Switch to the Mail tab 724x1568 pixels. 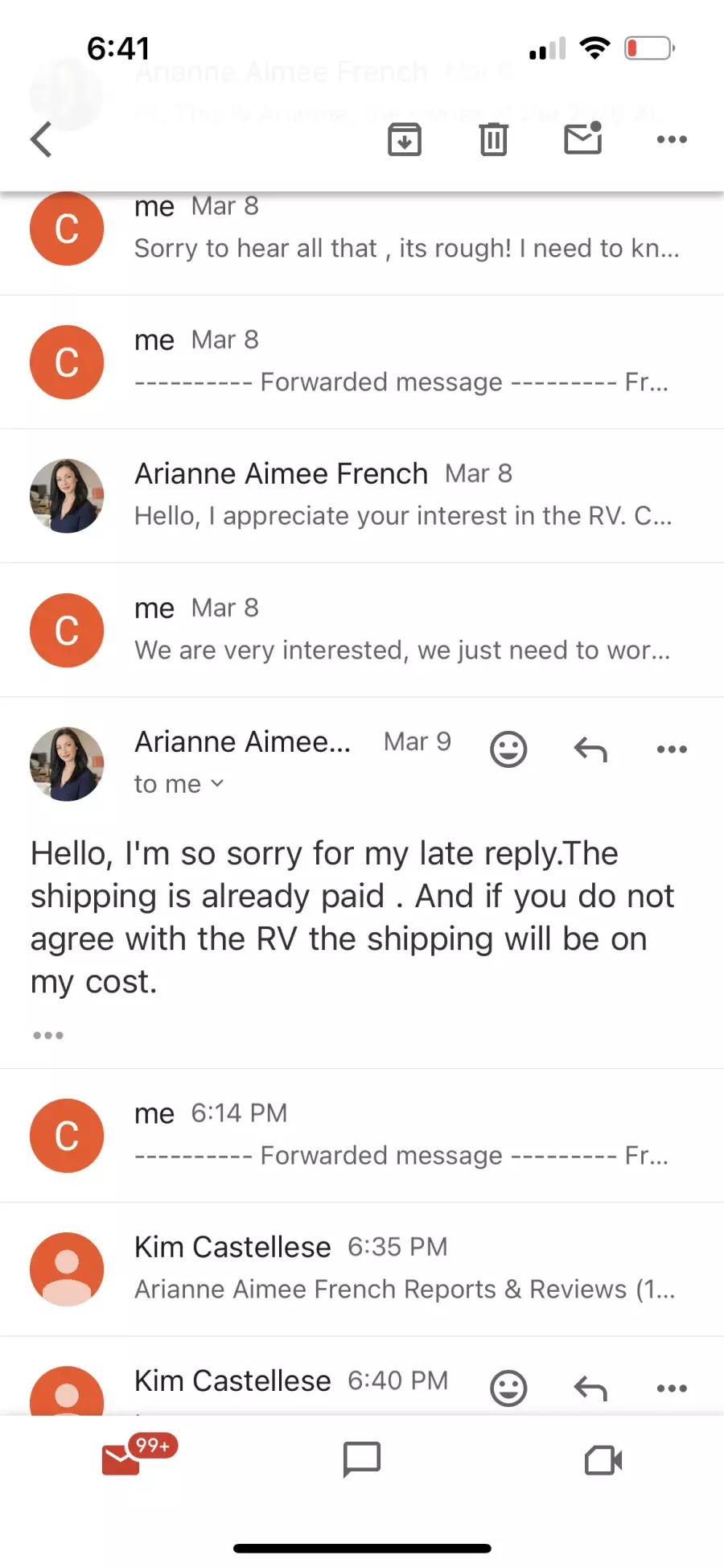click(121, 1459)
